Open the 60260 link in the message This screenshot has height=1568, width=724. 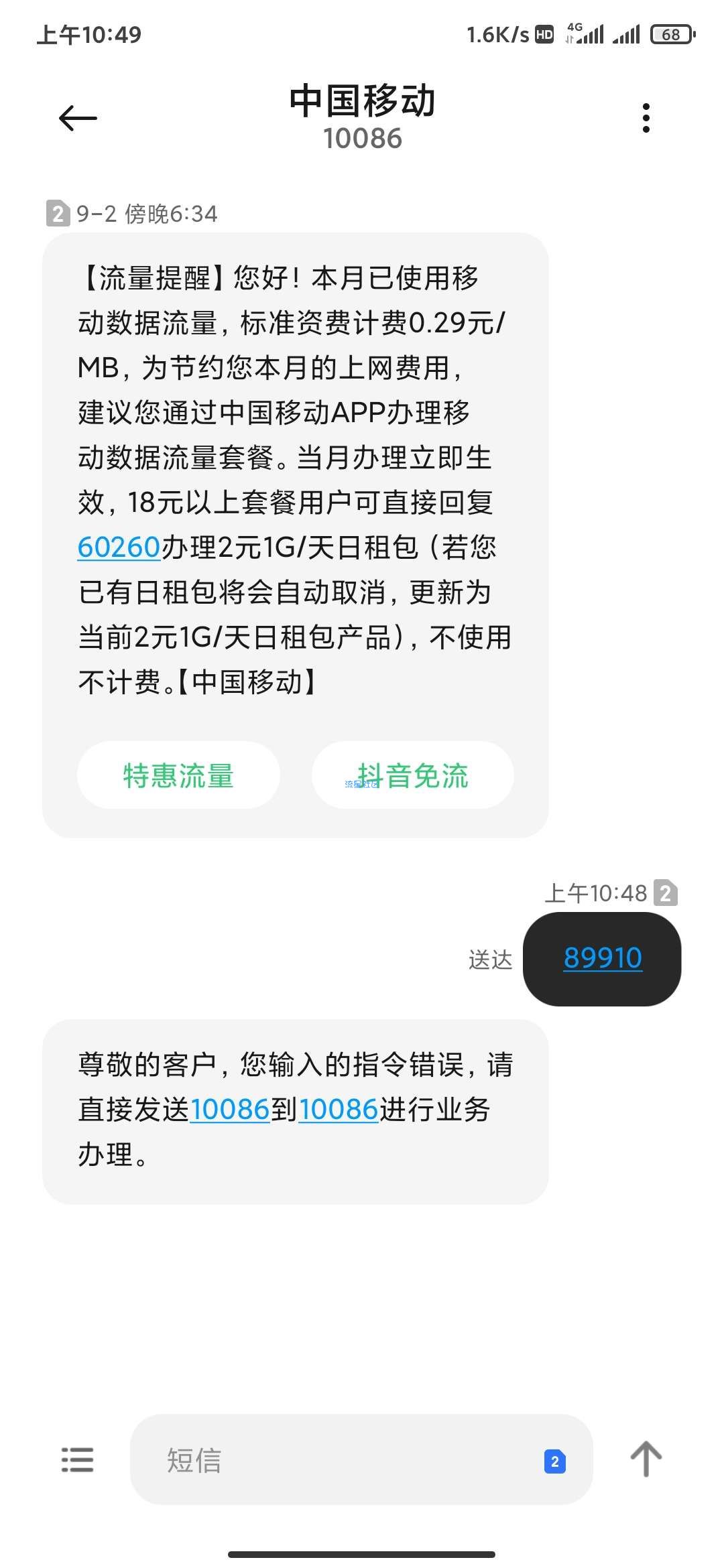tap(119, 547)
